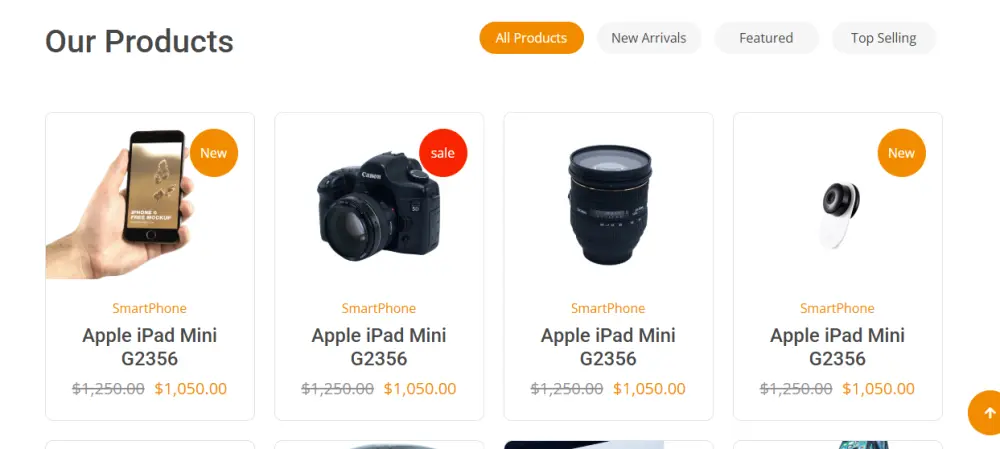Screen dimensions: 1000x449
Task: Switch to Top Selling products
Action: click(x=883, y=38)
